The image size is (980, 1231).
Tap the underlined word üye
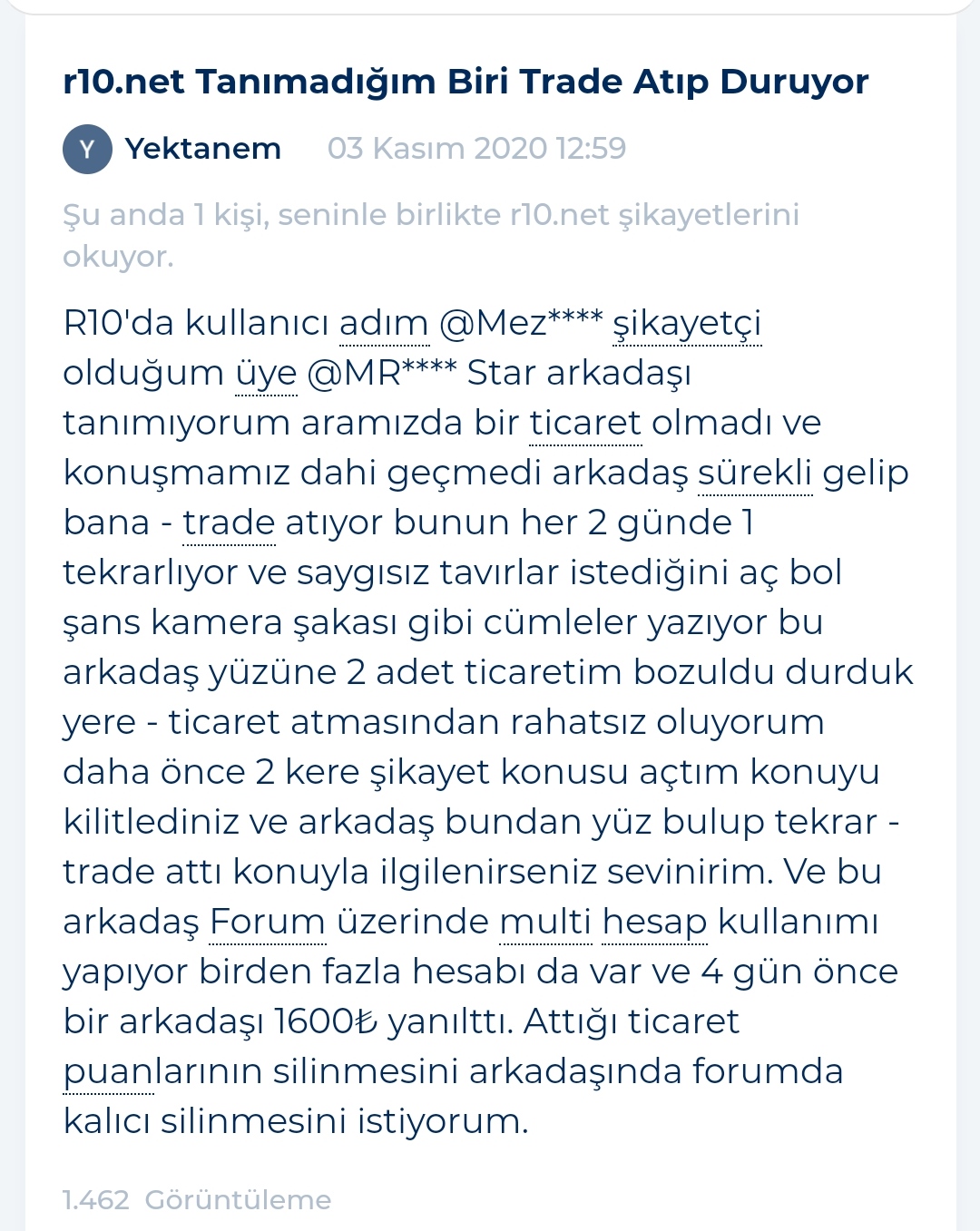266,375
